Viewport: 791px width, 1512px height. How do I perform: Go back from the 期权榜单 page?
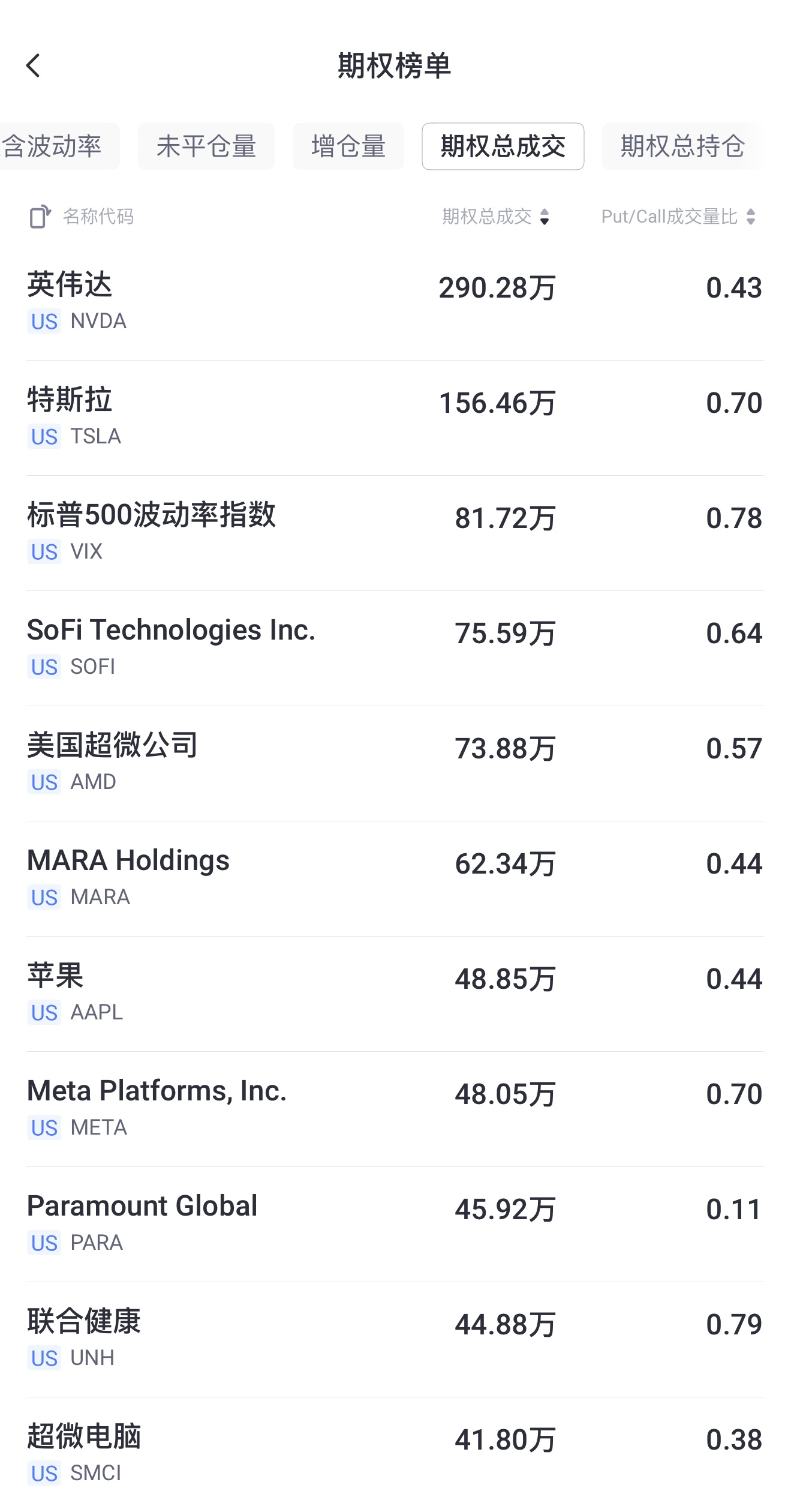point(33,65)
